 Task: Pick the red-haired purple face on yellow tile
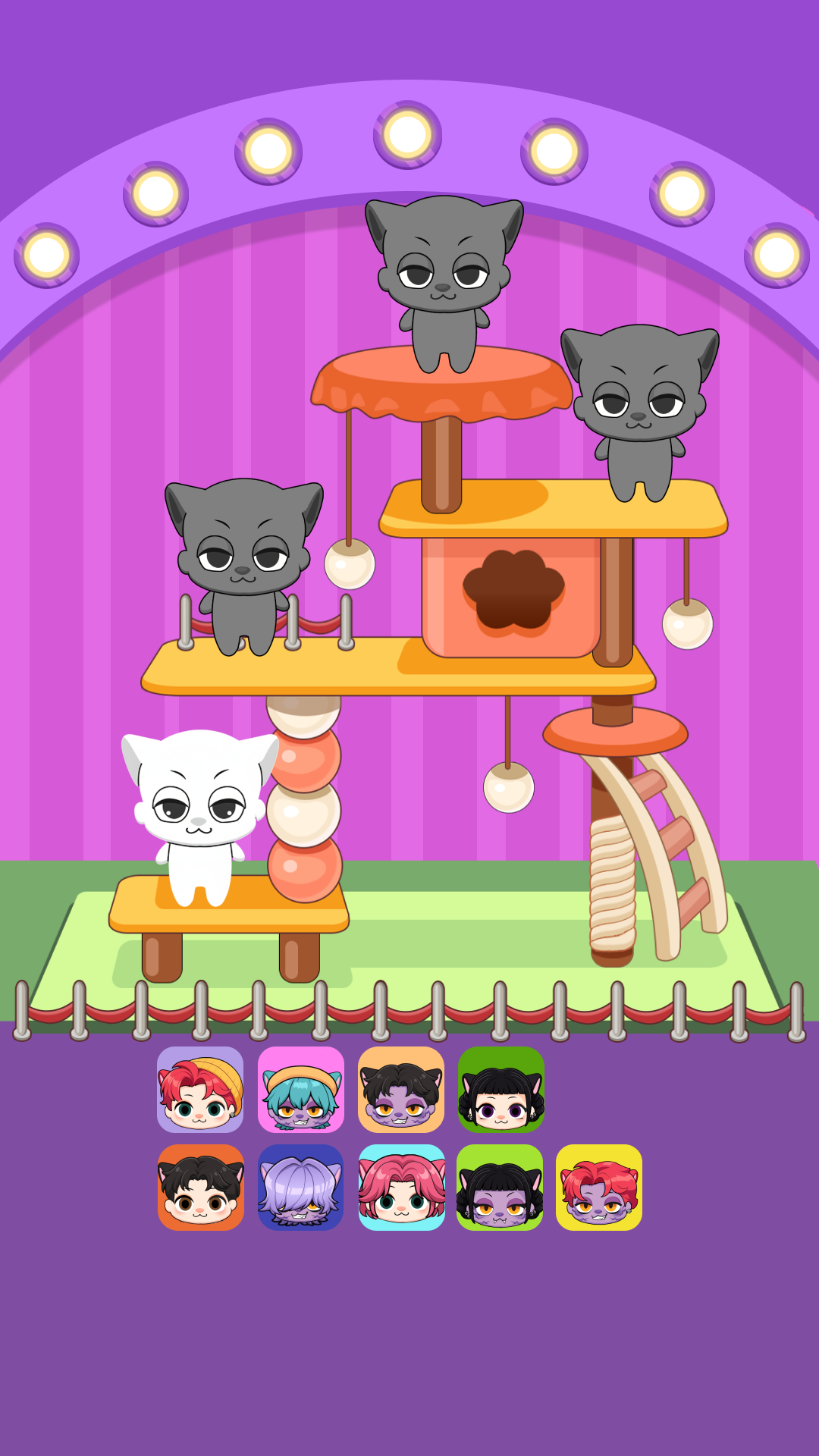pyautogui.click(x=599, y=1188)
